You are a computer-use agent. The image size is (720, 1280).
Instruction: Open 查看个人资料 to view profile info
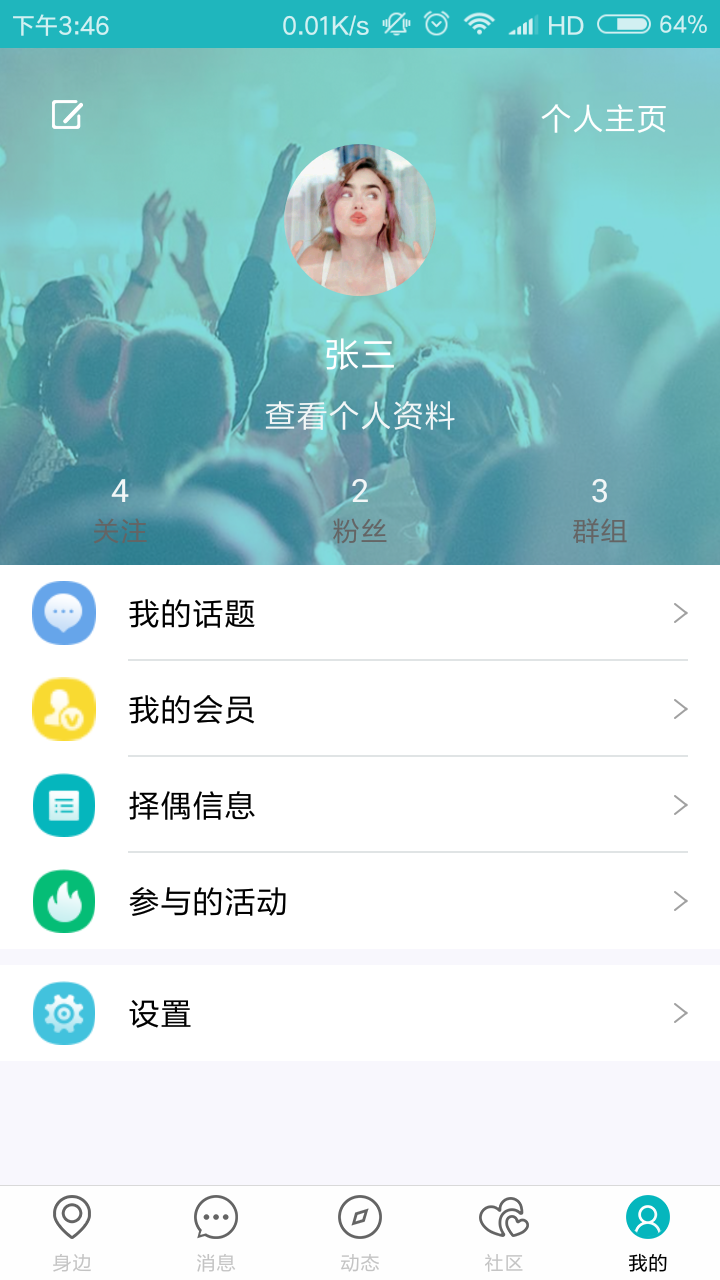[360, 416]
